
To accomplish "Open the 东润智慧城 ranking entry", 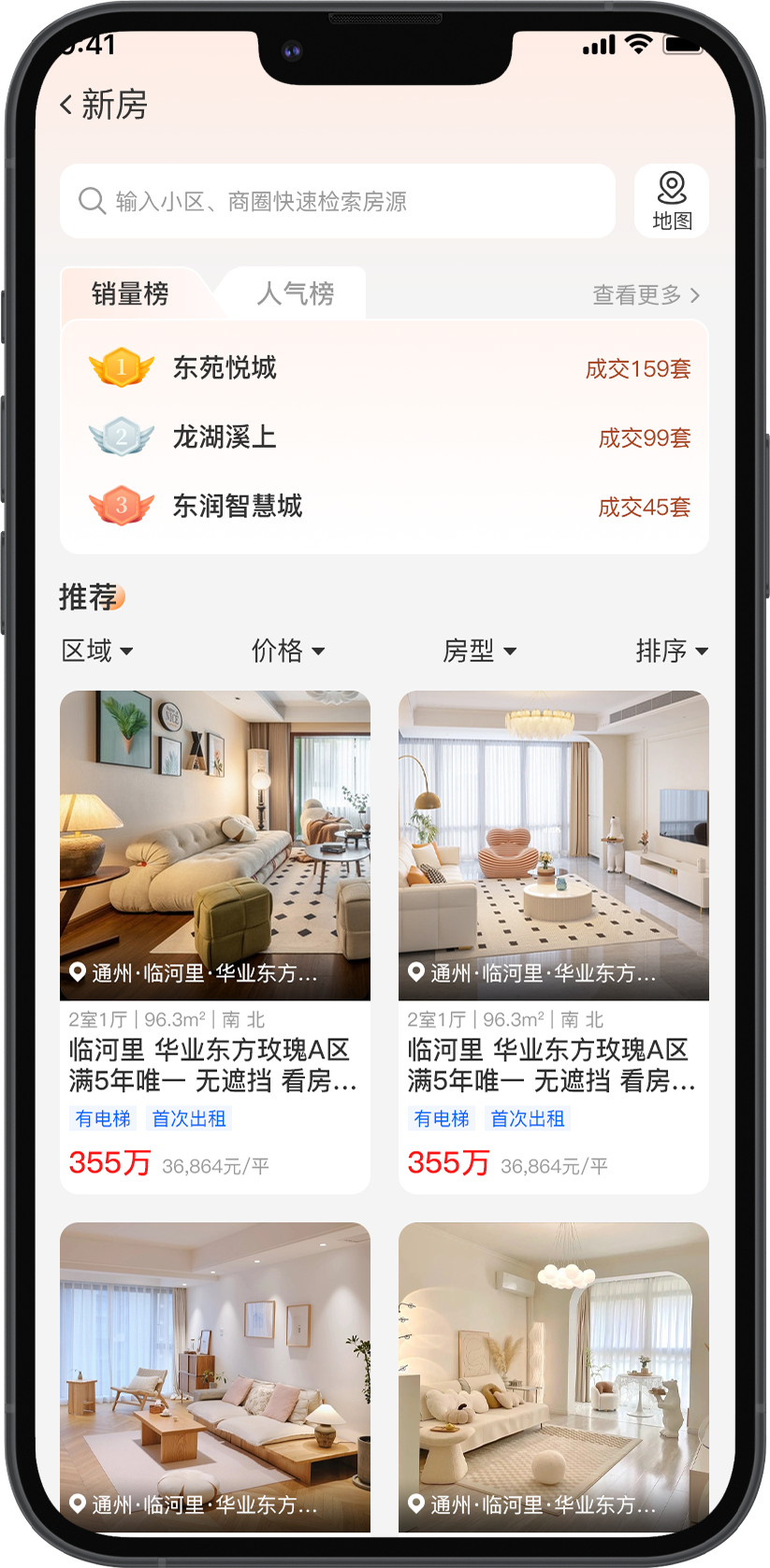I will point(384,507).
